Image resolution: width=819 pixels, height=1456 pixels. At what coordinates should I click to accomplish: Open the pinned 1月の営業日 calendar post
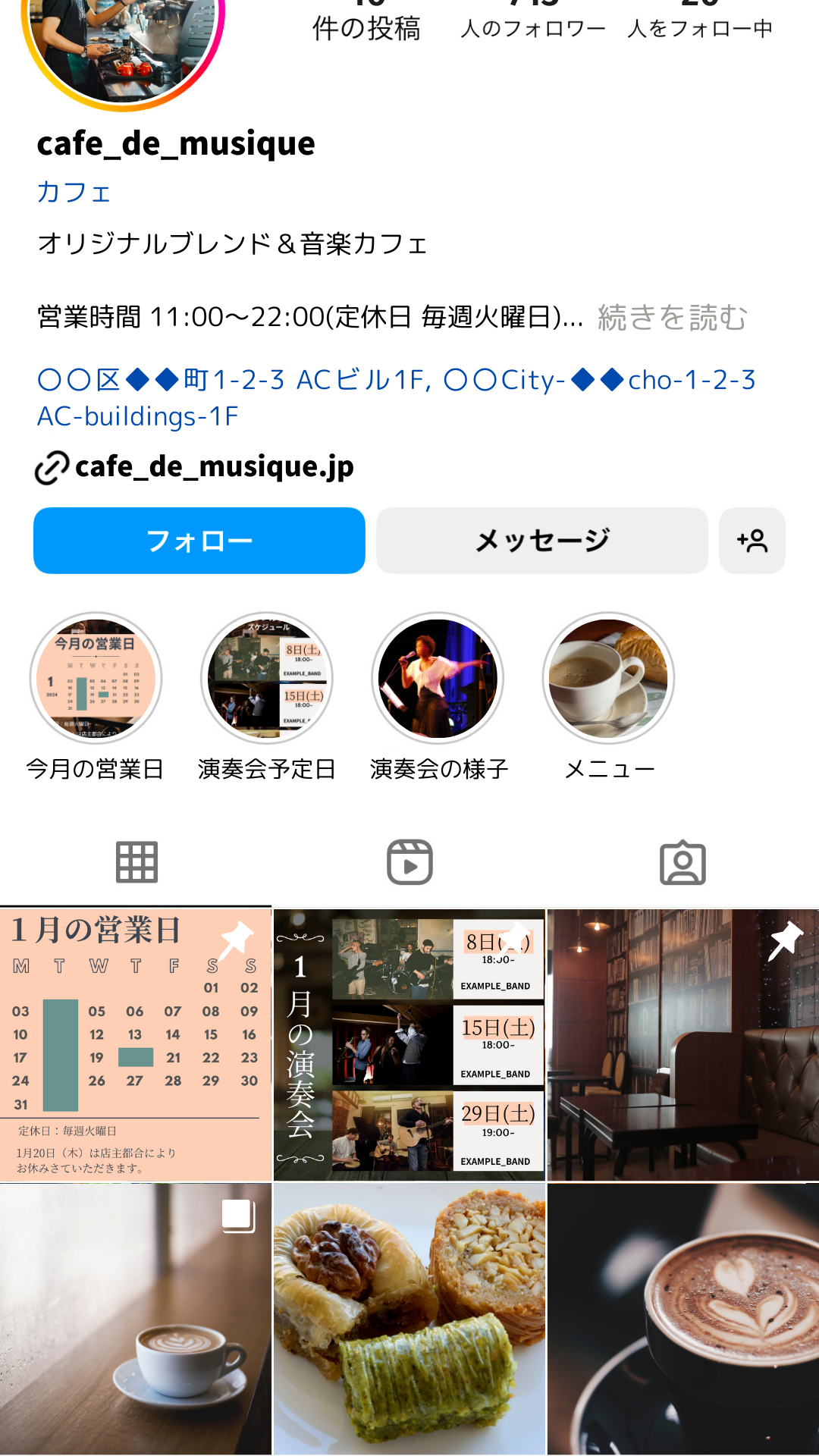coord(135,1045)
